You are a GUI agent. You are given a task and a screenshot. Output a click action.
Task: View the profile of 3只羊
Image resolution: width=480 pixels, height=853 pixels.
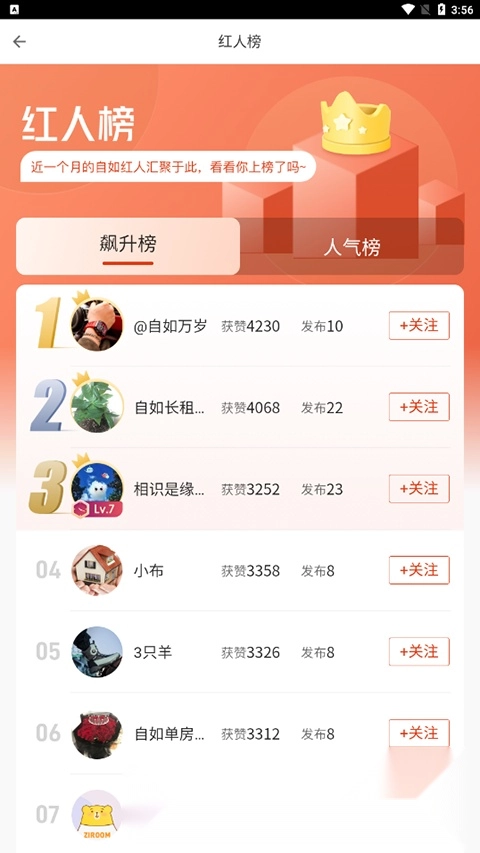pos(97,652)
